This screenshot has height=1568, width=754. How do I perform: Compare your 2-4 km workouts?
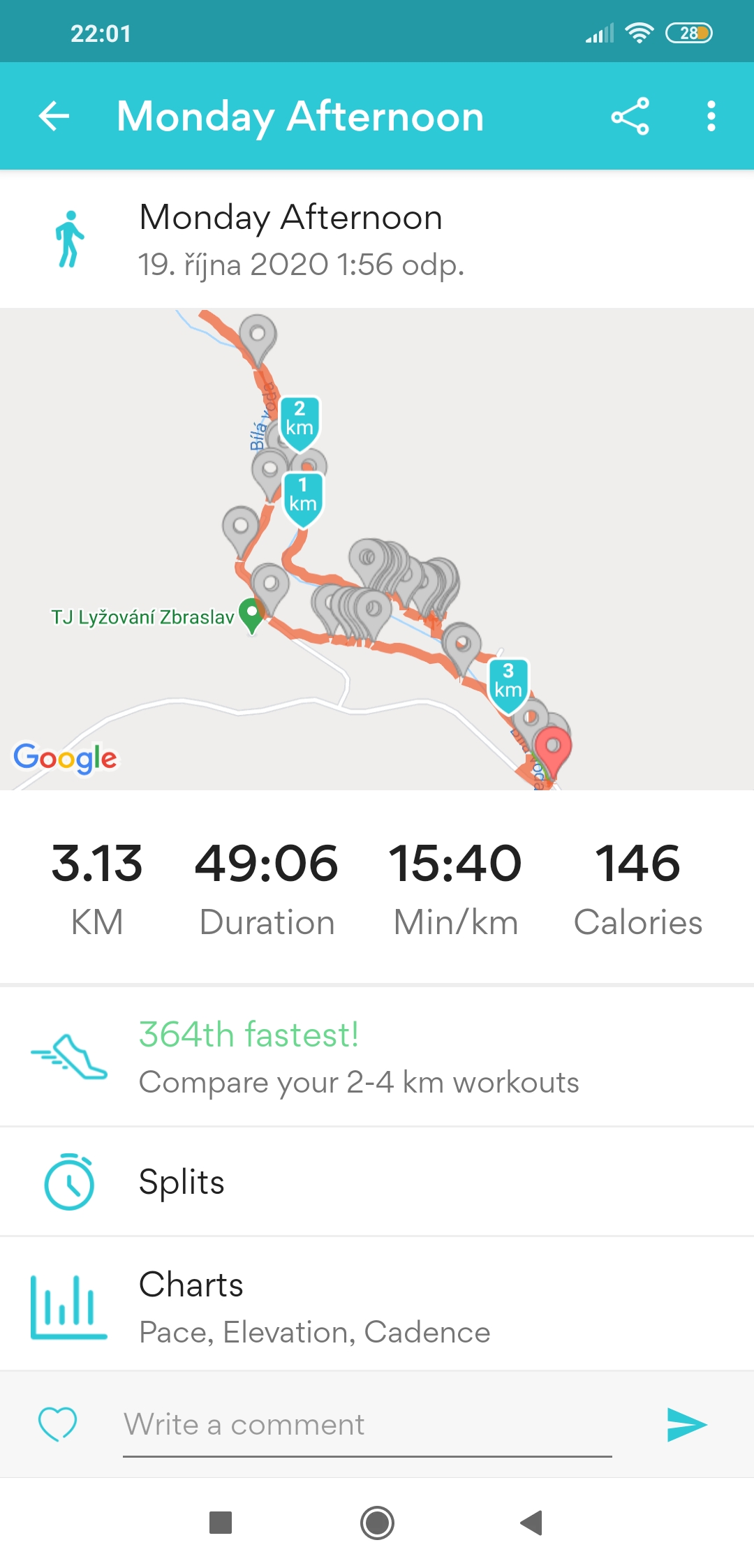(377, 1056)
